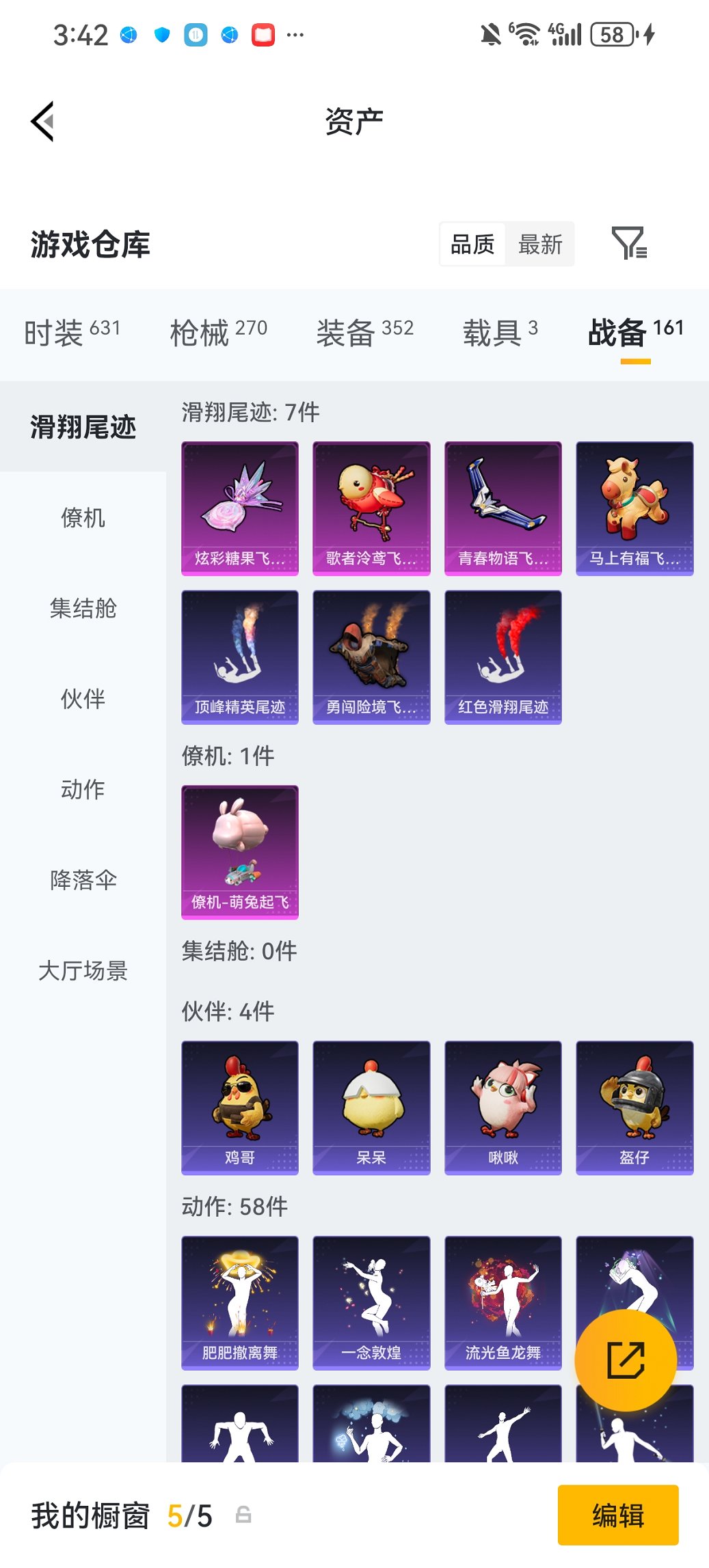Open the filter icon beside 品质
Image resolution: width=709 pixels, height=1568 pixels.
pos(631,244)
